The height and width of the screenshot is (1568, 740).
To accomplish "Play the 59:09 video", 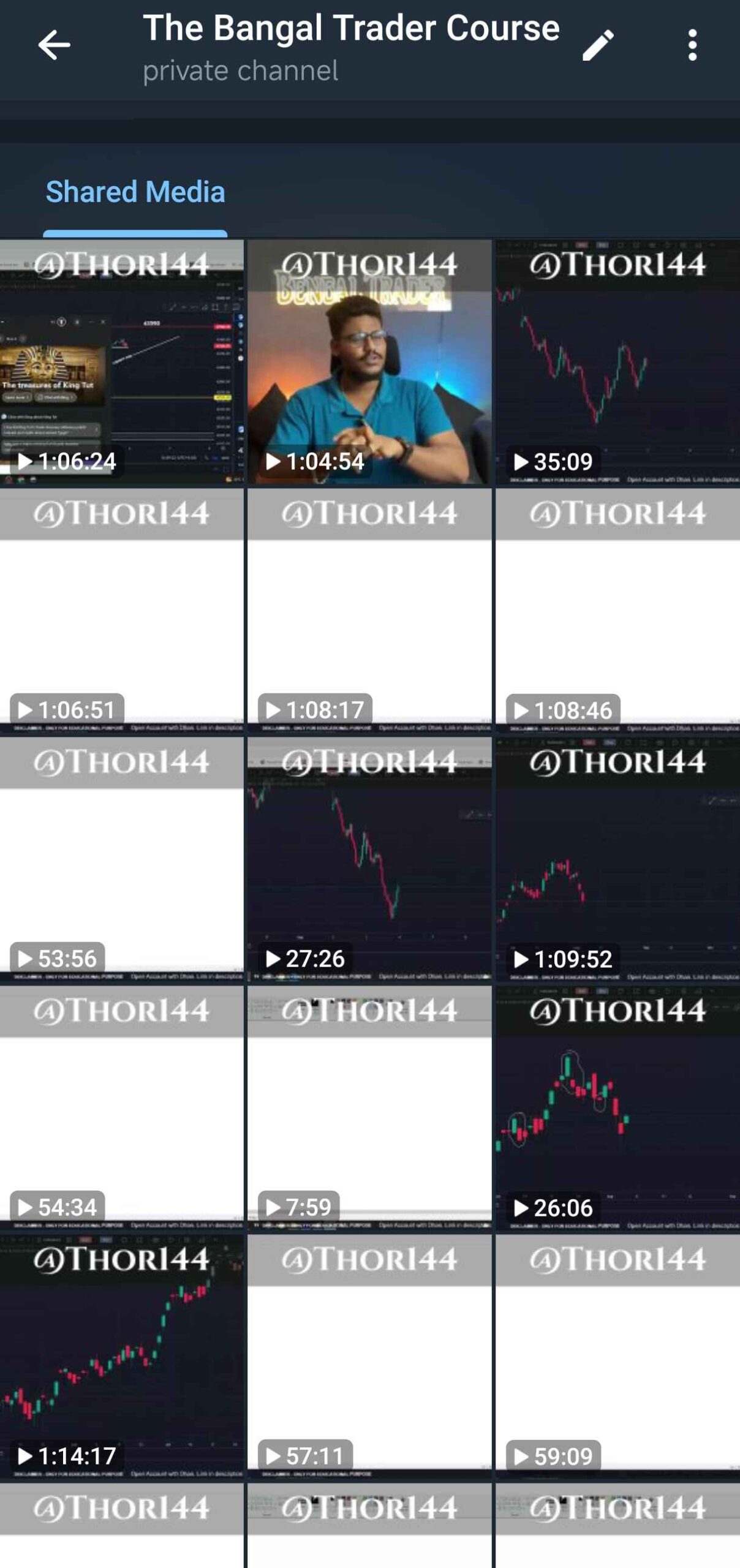I will point(617,1357).
